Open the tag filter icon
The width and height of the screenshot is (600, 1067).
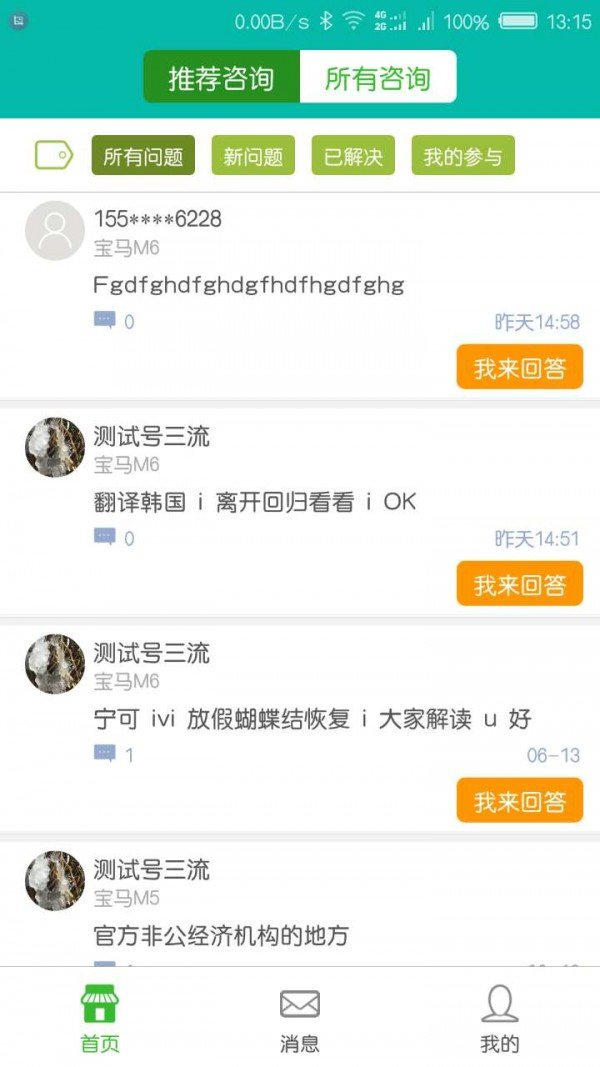(54, 156)
